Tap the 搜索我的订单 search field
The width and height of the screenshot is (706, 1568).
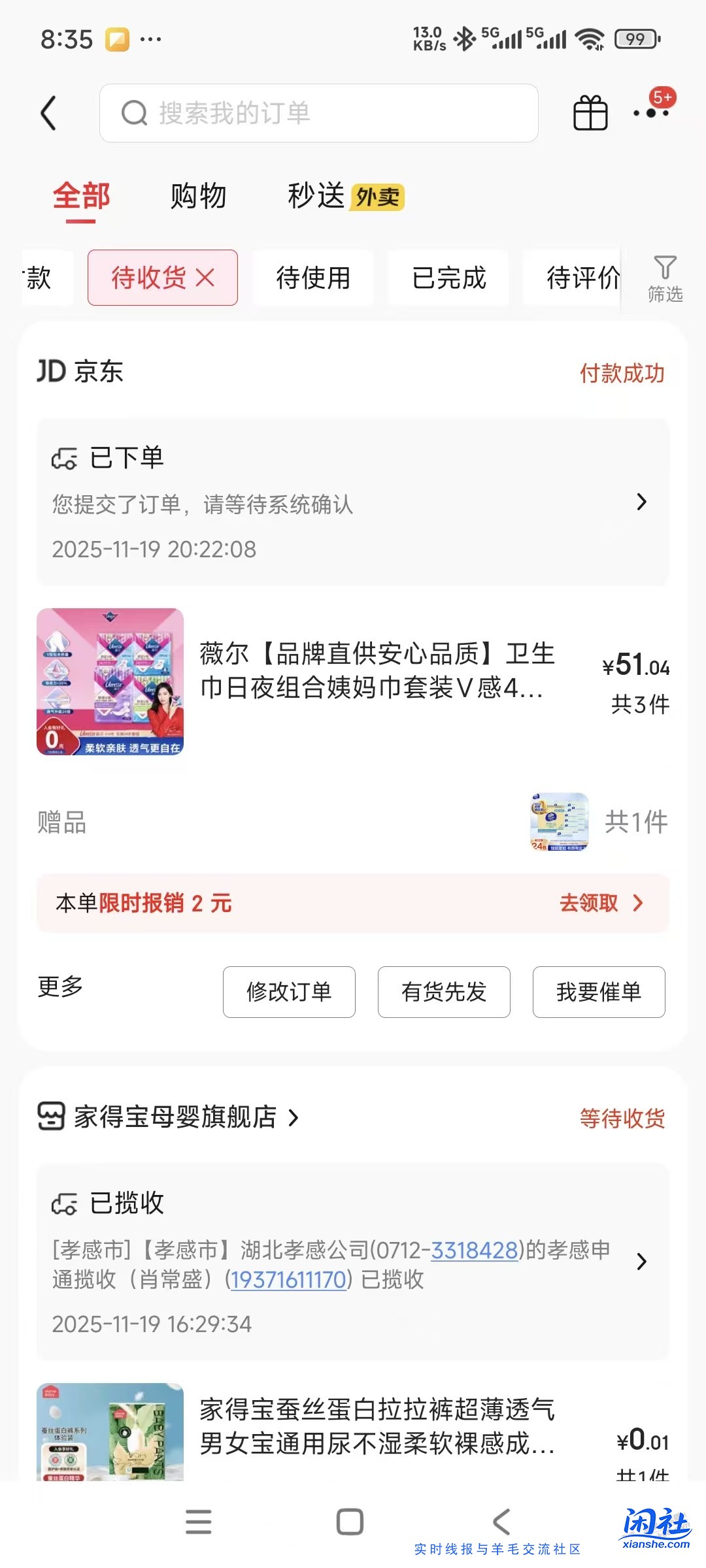click(x=318, y=112)
